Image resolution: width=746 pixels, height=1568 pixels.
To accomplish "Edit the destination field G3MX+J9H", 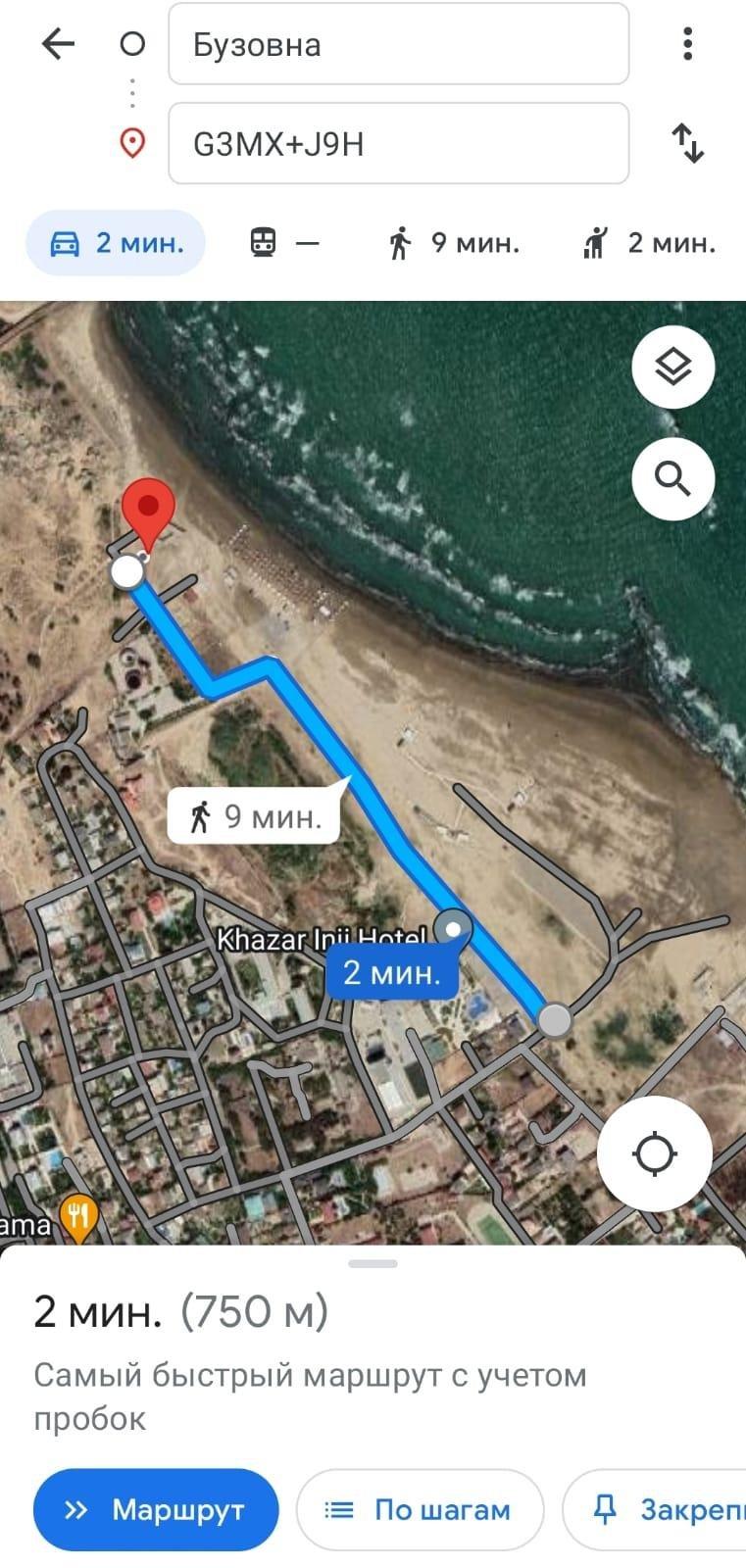I will [398, 144].
